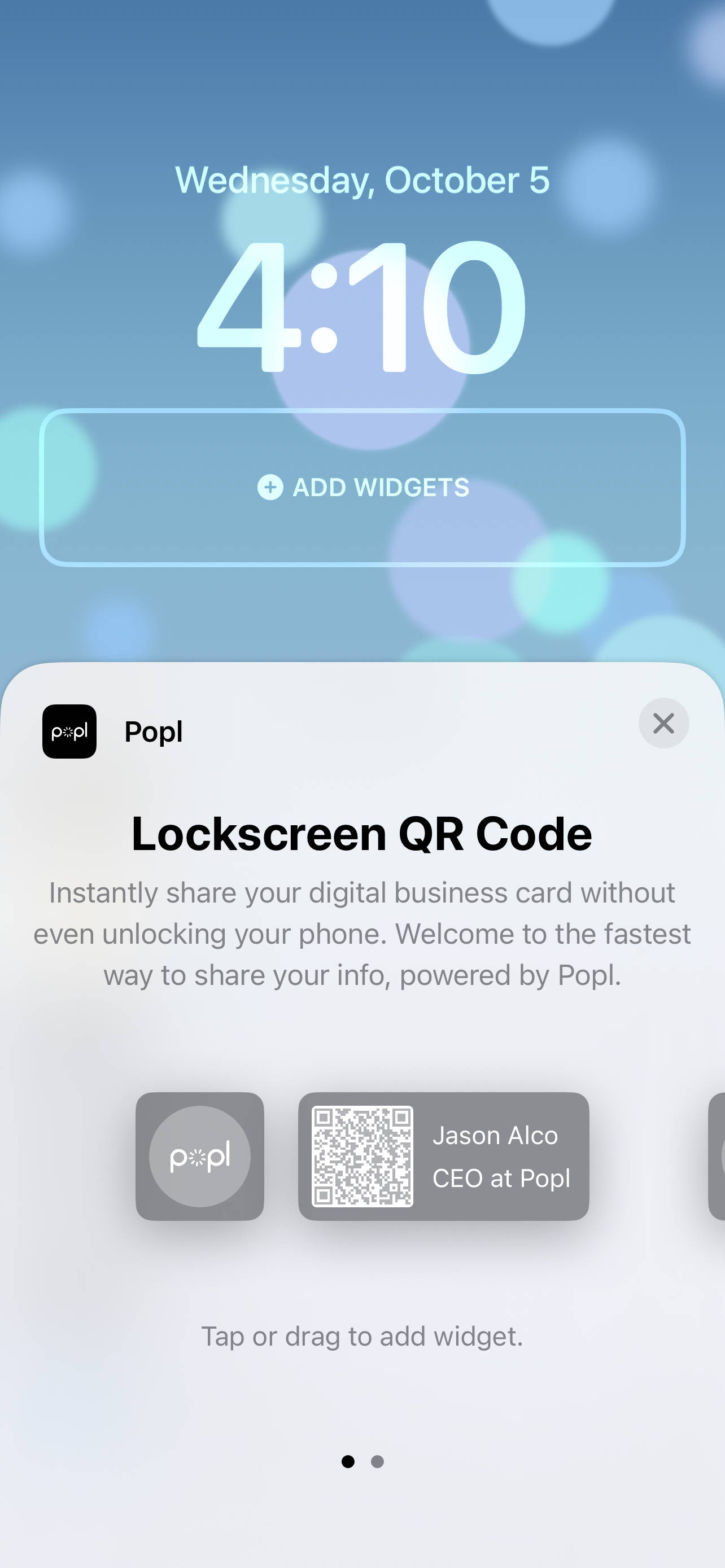This screenshot has width=725, height=1568.
Task: Tap the date Wednesday, October 5 to edit
Action: [x=362, y=180]
